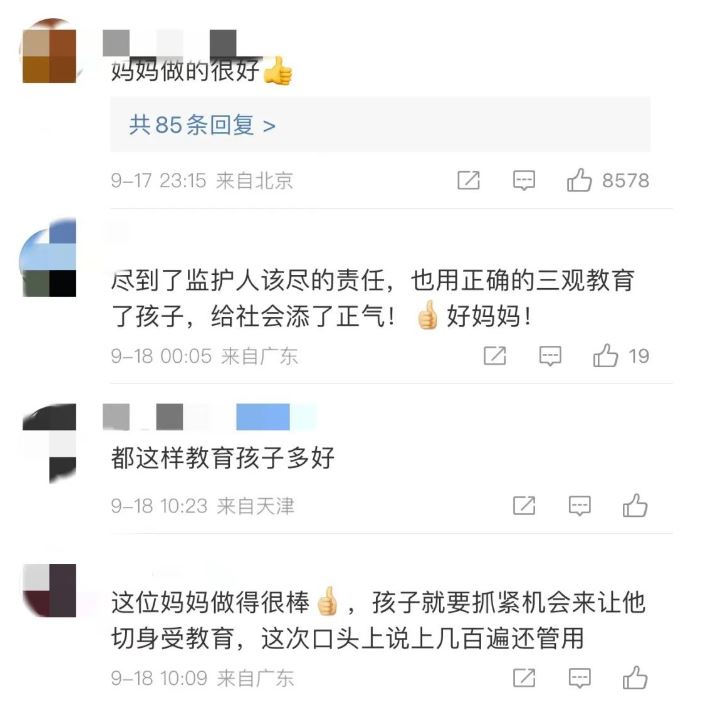View profile of the 都这样教育孩子多好 commenter
The width and height of the screenshot is (721, 707).
click(x=49, y=442)
